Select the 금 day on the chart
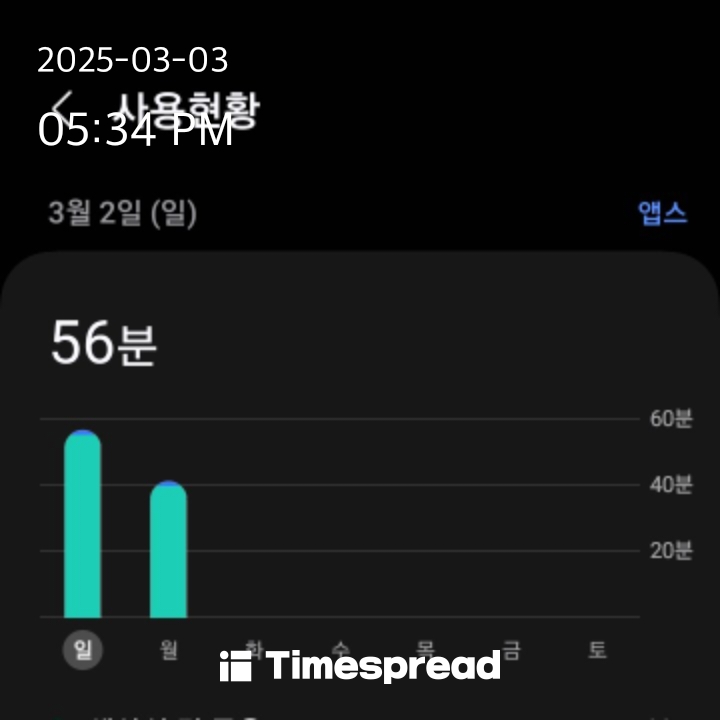This screenshot has width=720, height=720. 511,650
